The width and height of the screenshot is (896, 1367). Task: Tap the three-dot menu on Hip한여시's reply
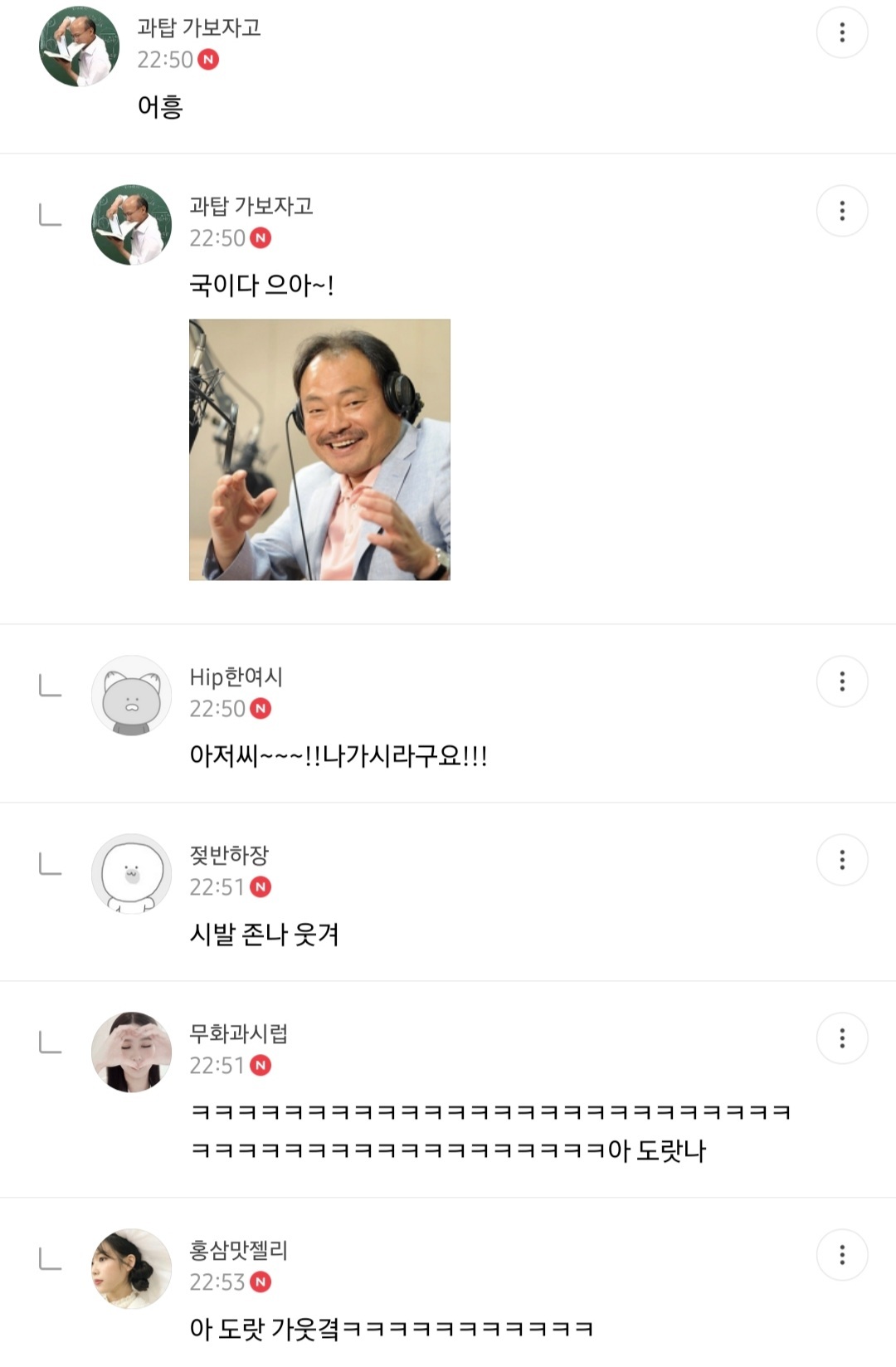[842, 681]
